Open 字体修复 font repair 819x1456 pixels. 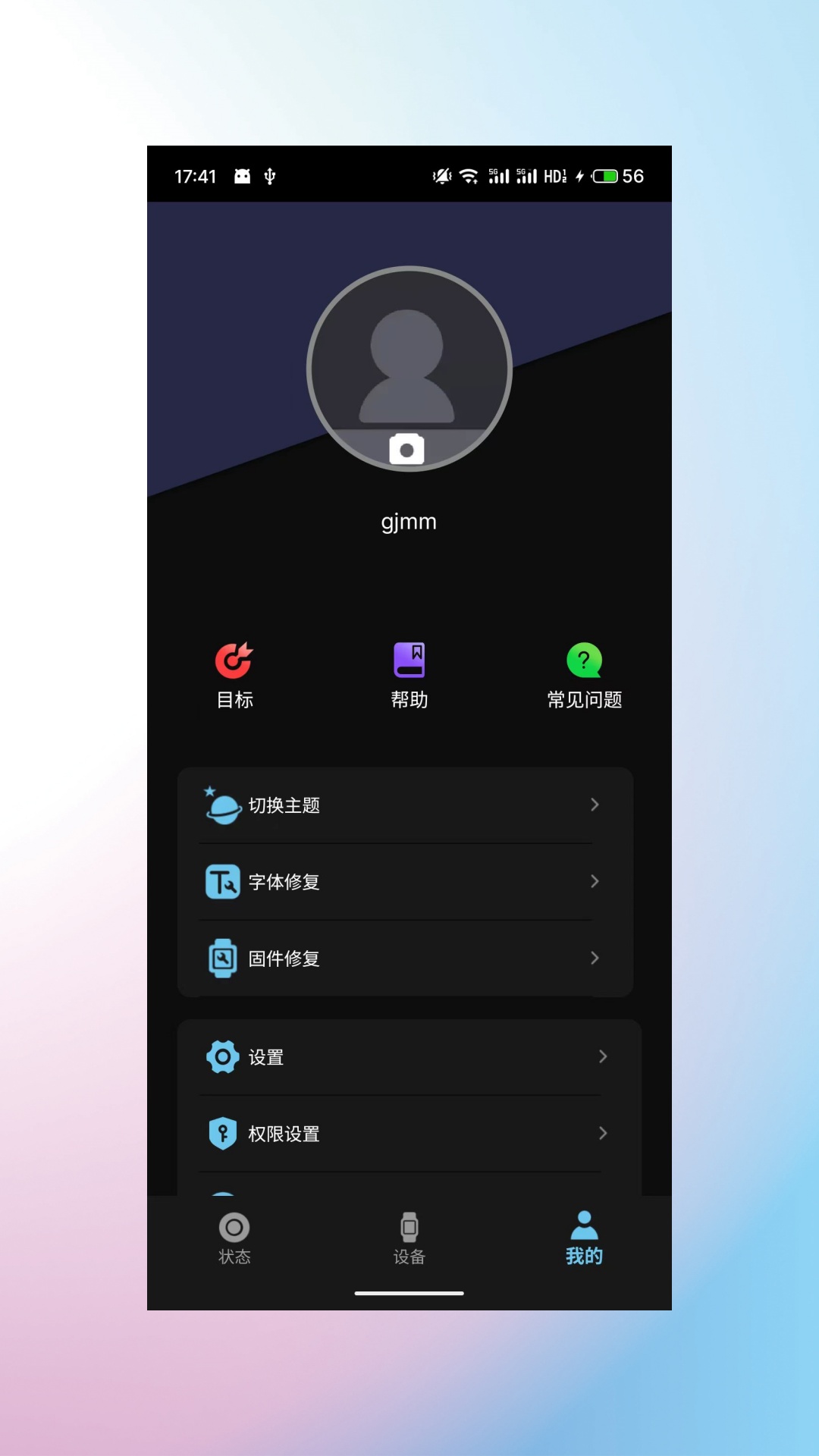(405, 882)
